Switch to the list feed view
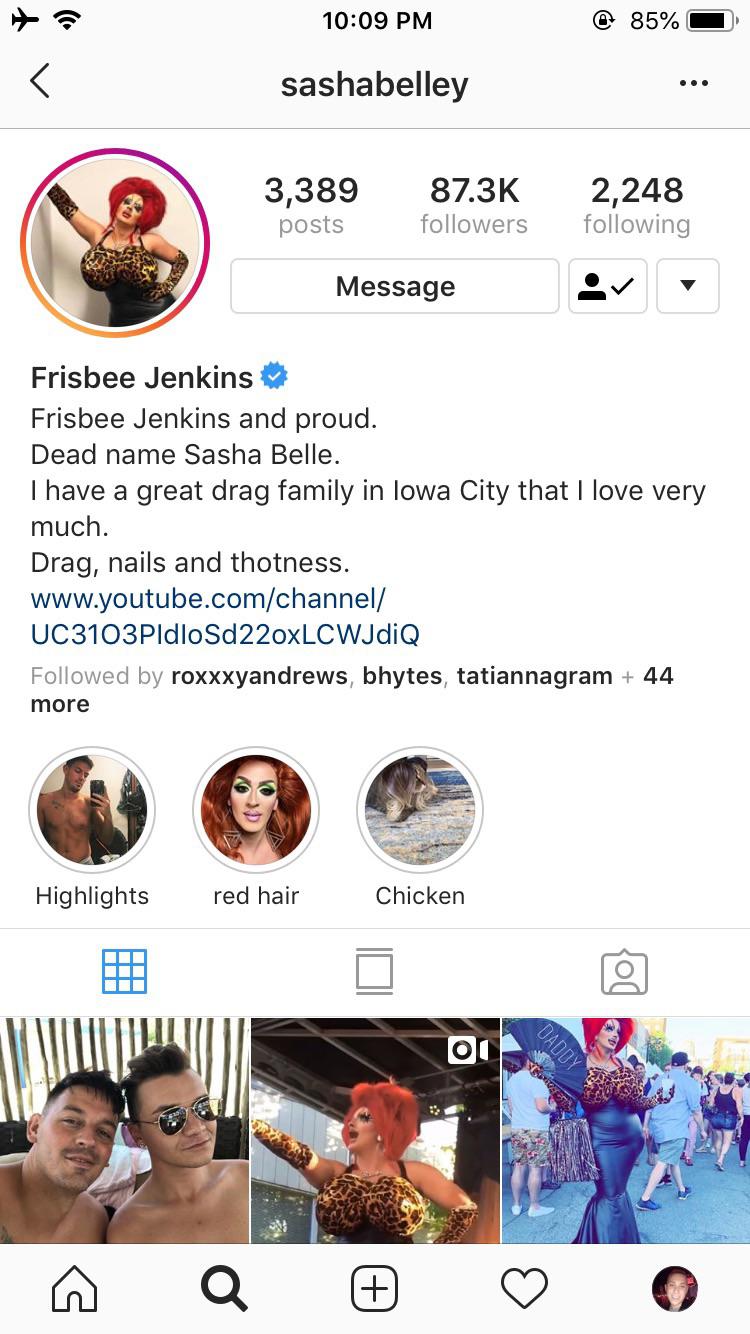The image size is (750, 1334). coord(374,971)
